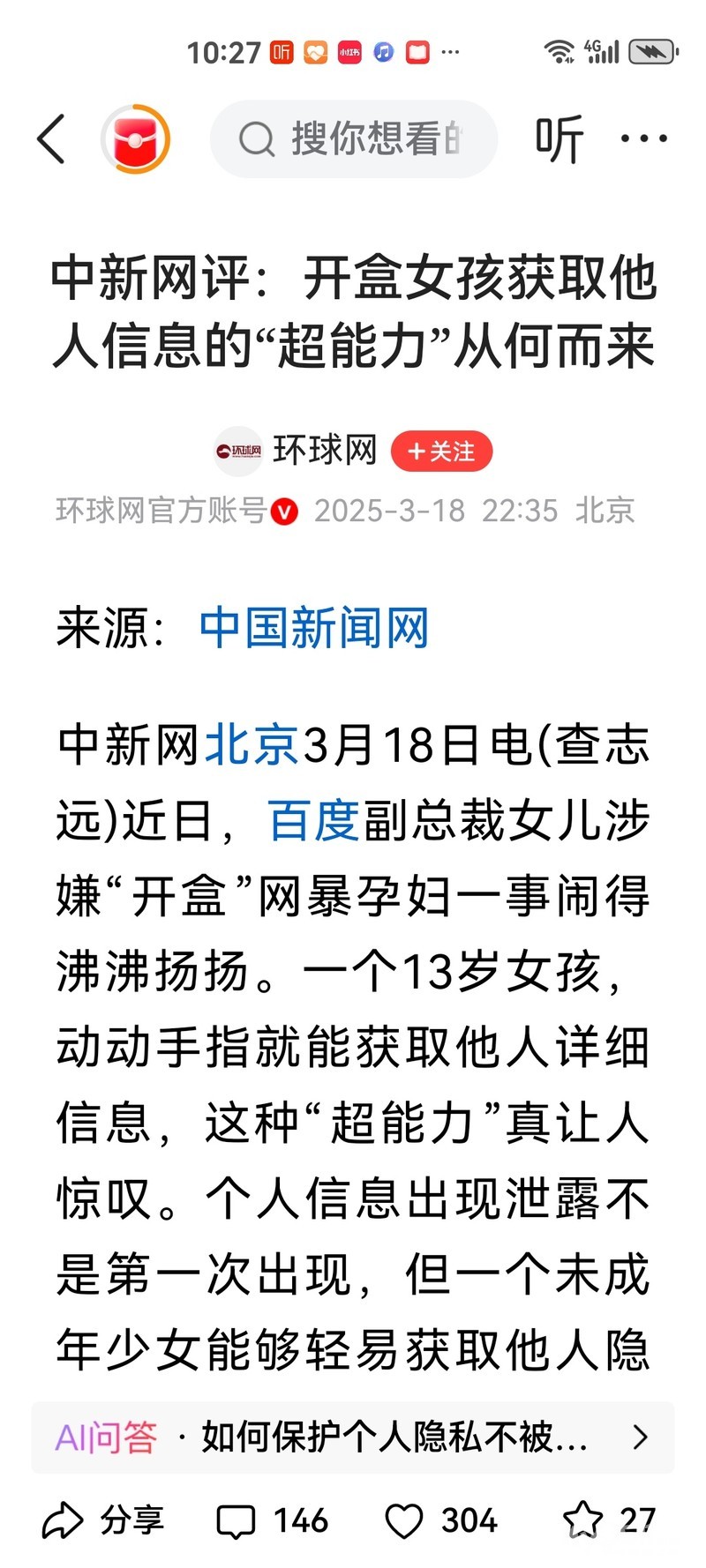
Task: Open the 北京 link in the article
Action: pos(253,745)
